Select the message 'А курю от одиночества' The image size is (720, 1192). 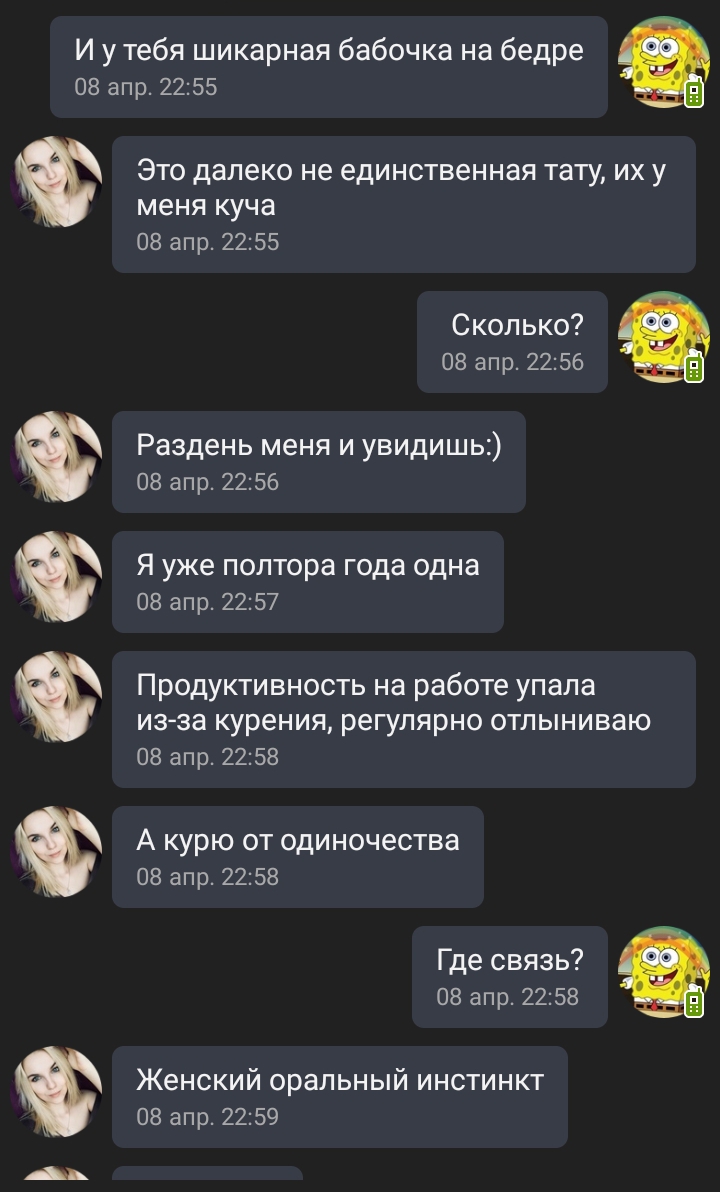(x=297, y=856)
